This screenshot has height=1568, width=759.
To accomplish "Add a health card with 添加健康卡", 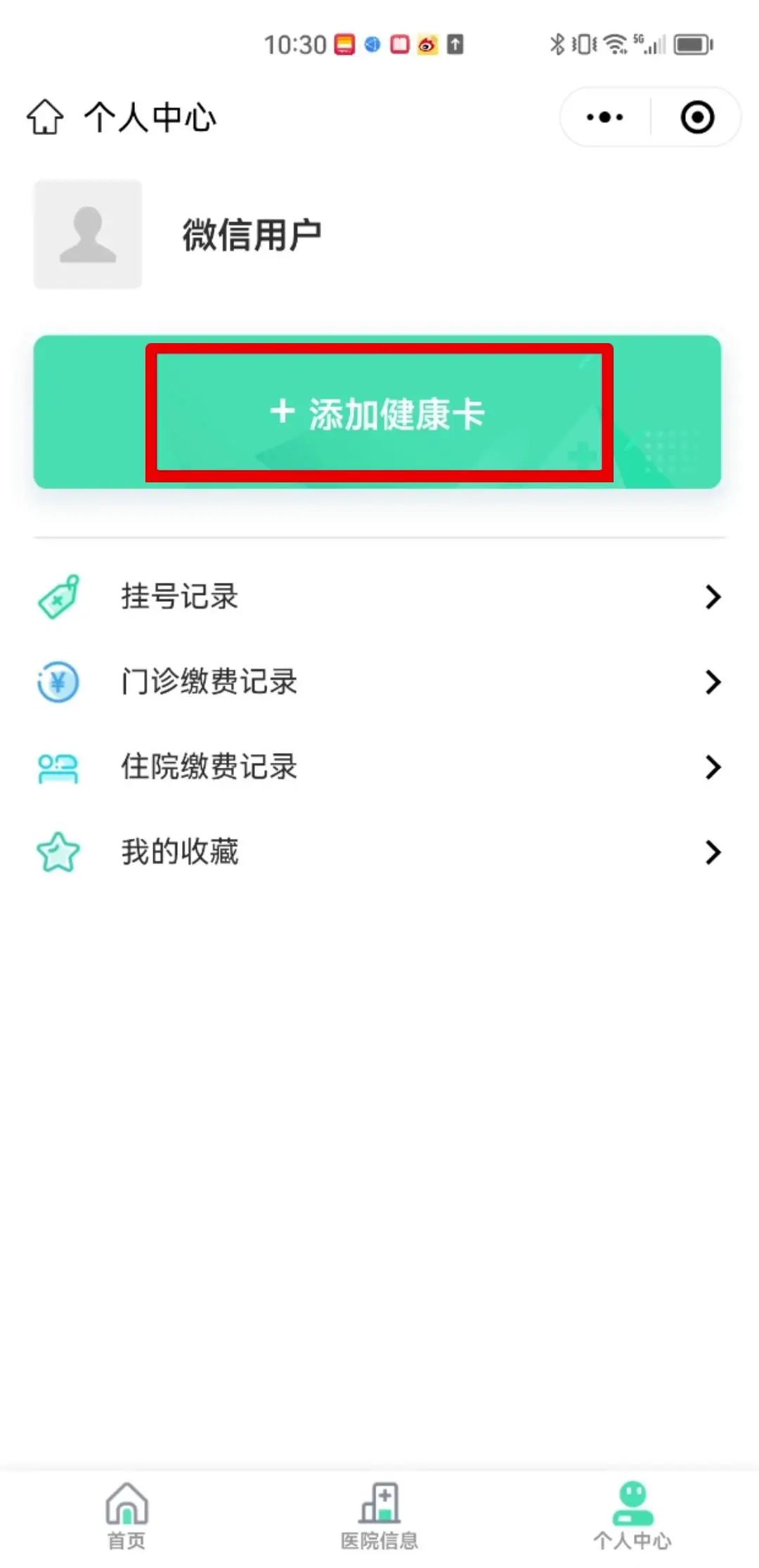I will (x=378, y=413).
